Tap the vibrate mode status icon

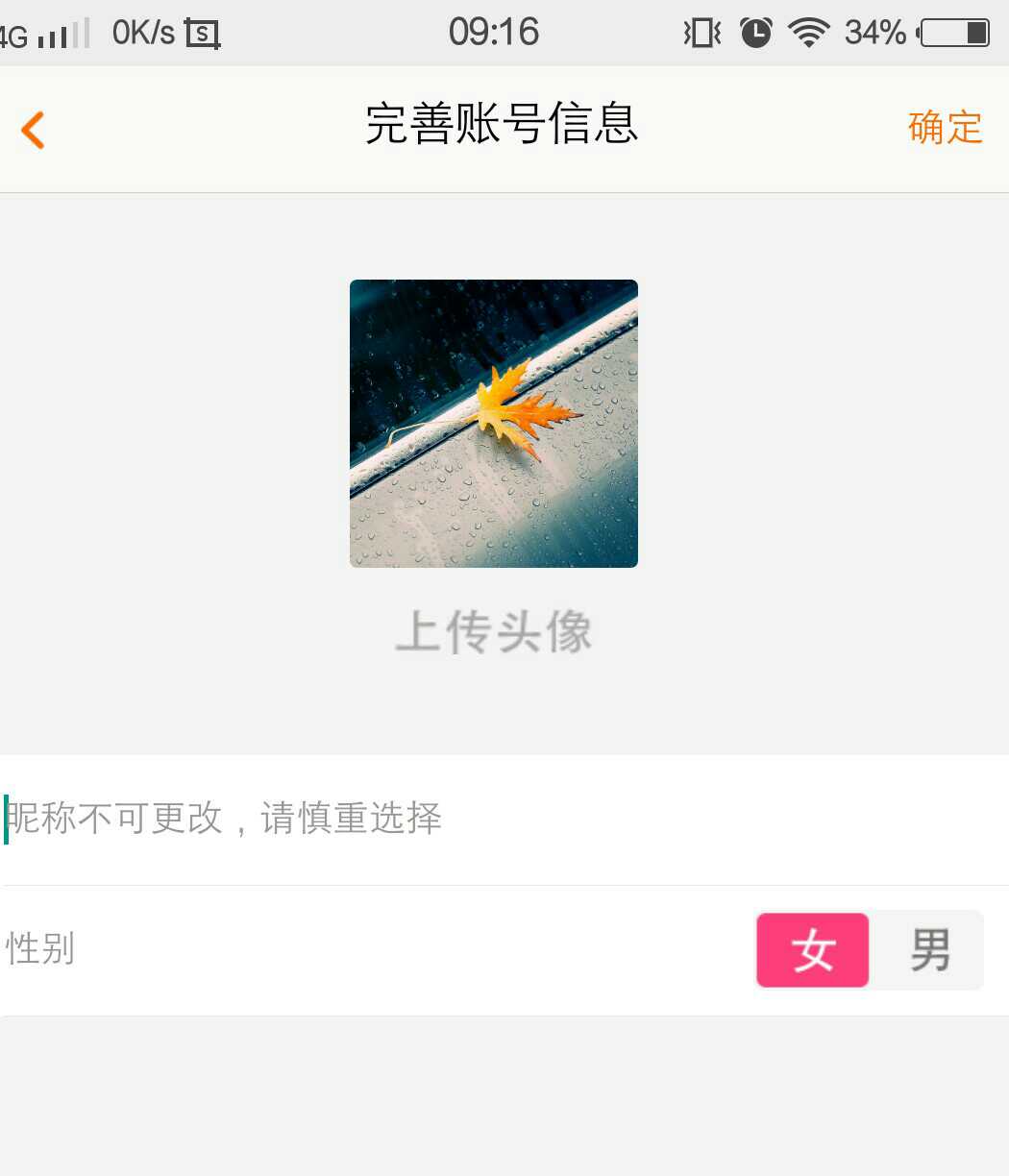pos(701,32)
